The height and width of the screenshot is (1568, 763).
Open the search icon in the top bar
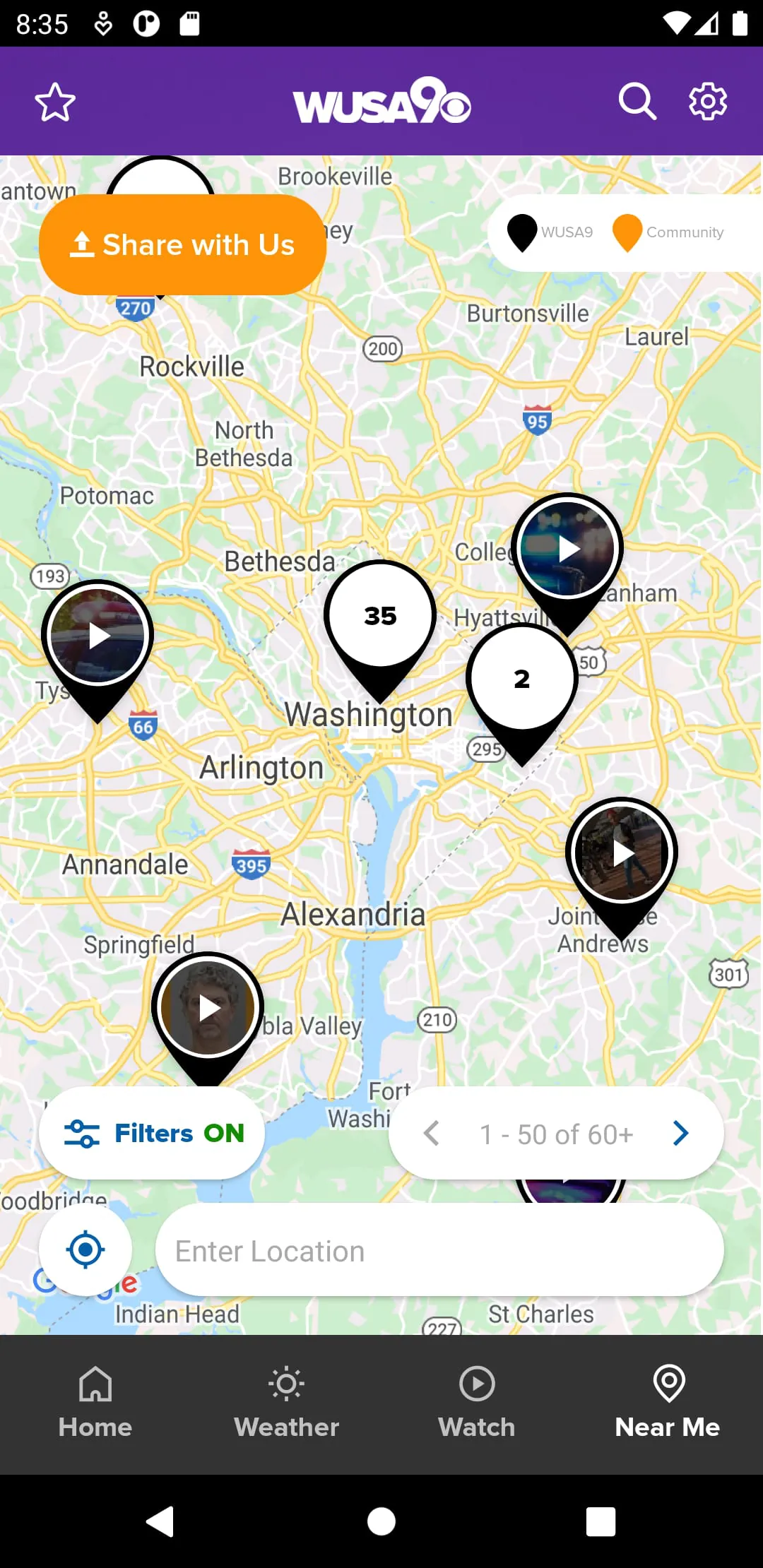coord(637,101)
